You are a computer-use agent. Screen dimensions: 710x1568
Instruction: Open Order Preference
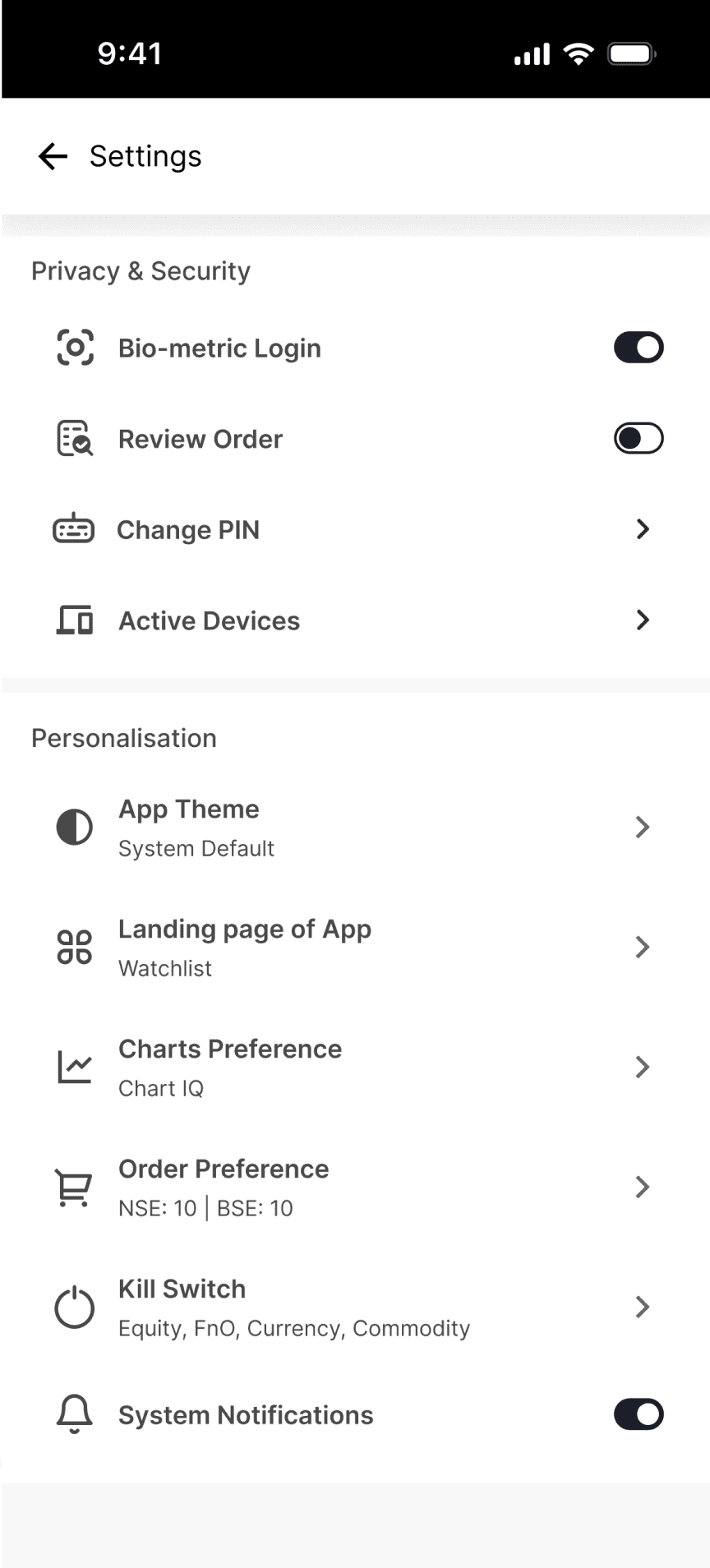point(353,1188)
